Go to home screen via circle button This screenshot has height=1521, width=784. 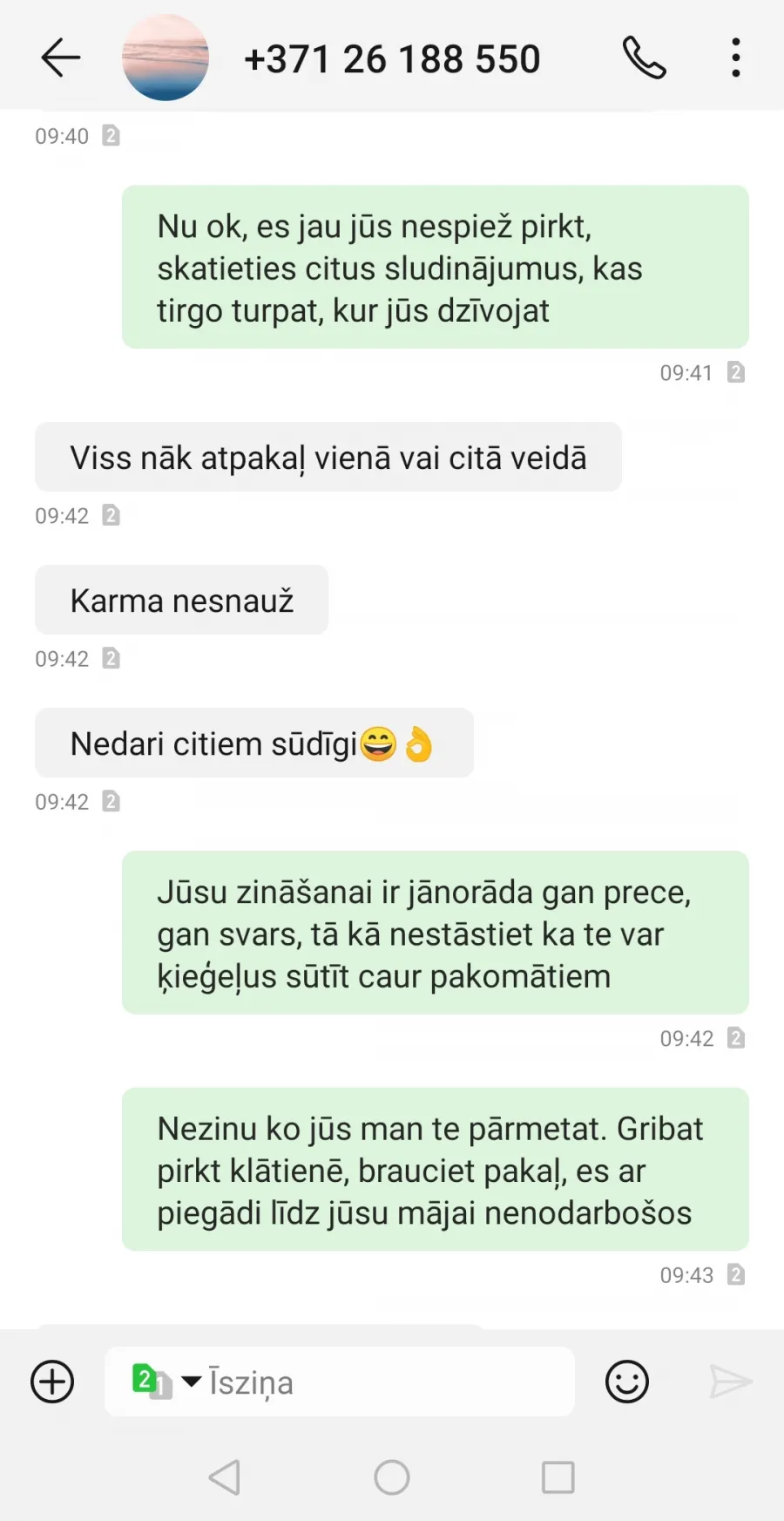pos(392,1477)
